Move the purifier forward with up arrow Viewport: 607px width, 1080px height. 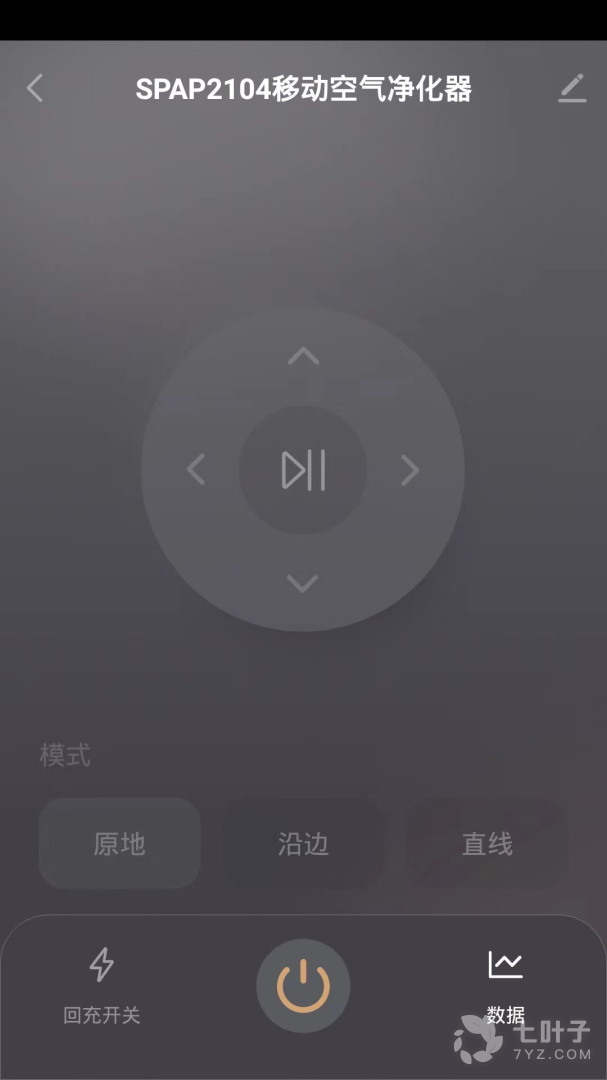(303, 356)
